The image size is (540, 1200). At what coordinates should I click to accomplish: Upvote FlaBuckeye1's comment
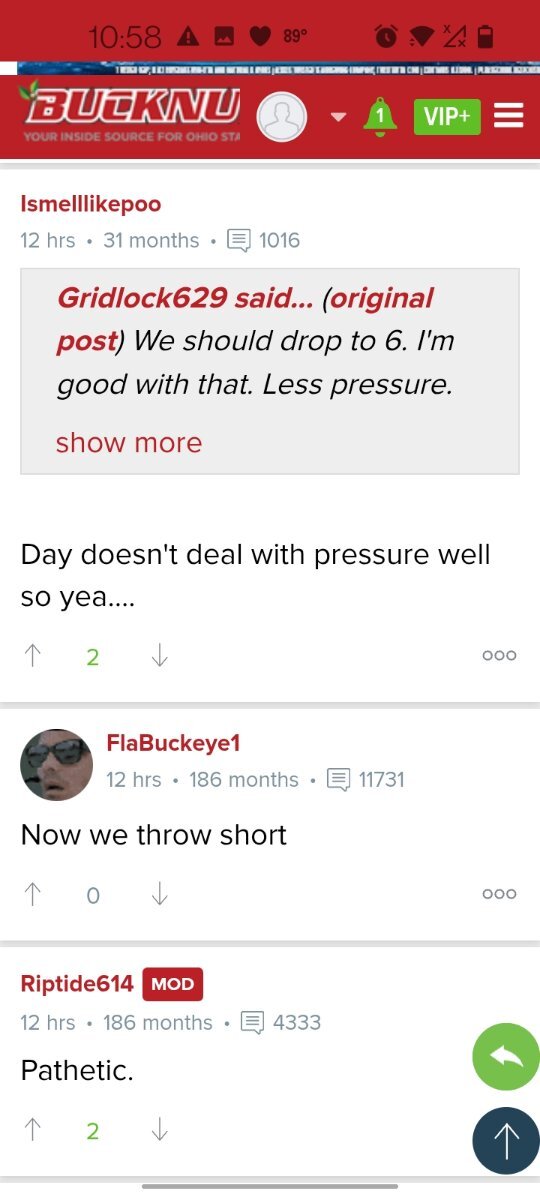[32, 895]
